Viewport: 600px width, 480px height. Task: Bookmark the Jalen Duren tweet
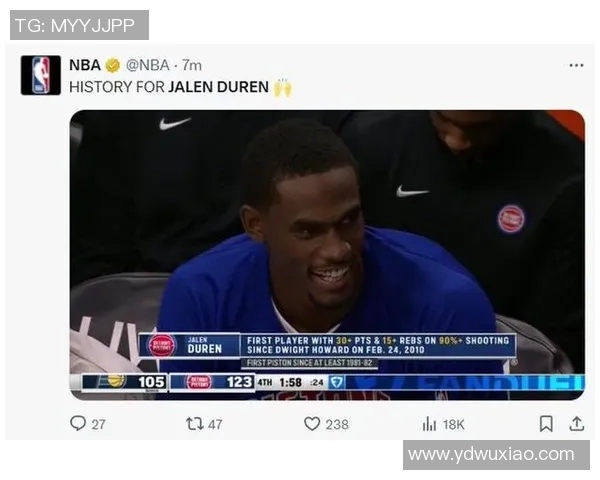coord(546,424)
